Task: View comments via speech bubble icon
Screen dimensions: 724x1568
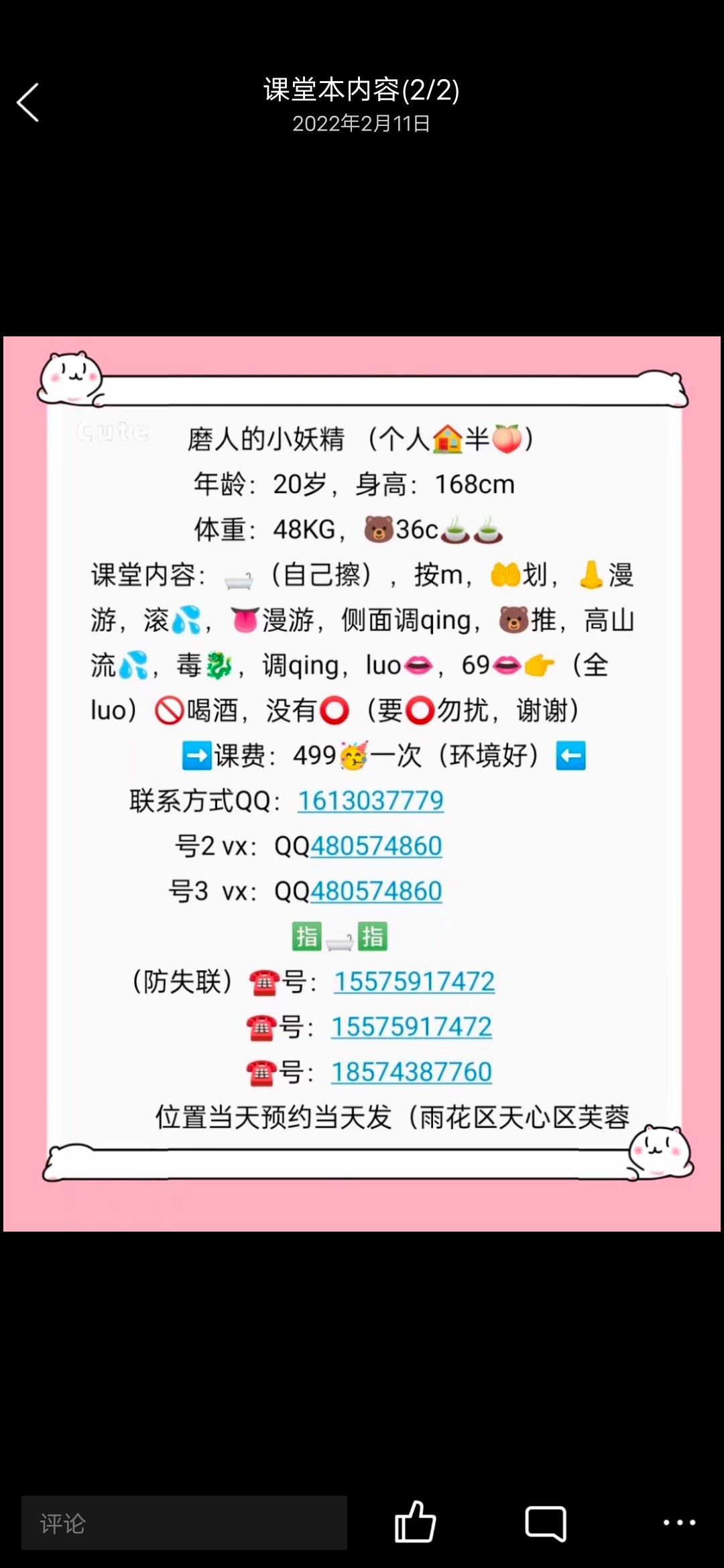Action: (545, 1522)
